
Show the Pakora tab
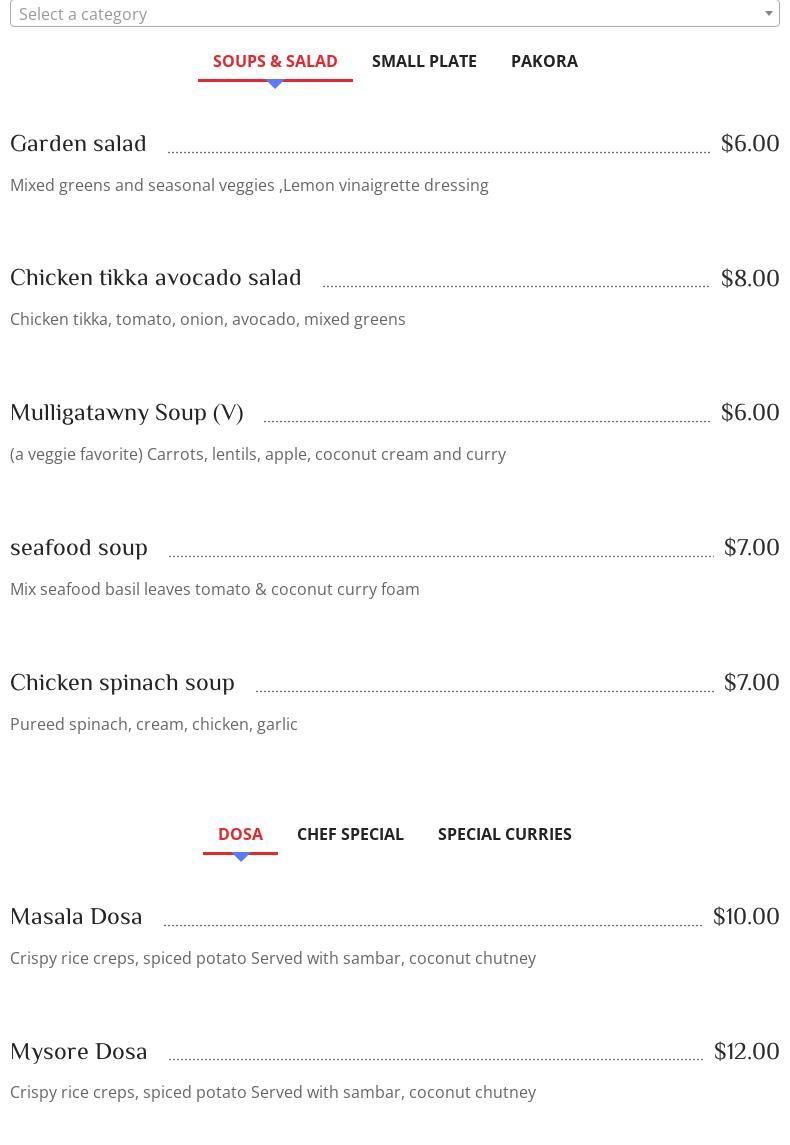[544, 61]
